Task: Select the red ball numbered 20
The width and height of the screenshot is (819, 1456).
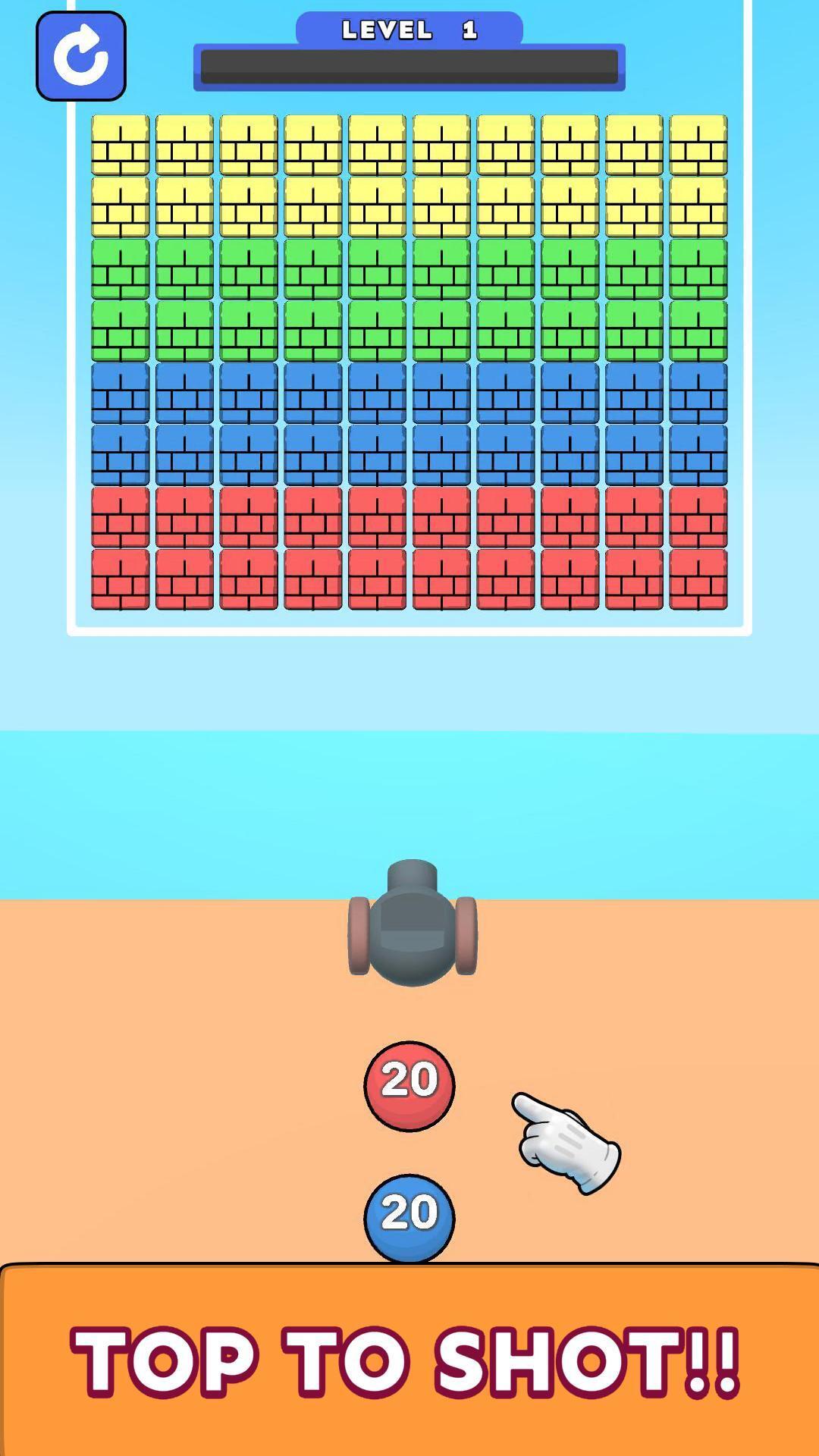Action: [409, 1086]
